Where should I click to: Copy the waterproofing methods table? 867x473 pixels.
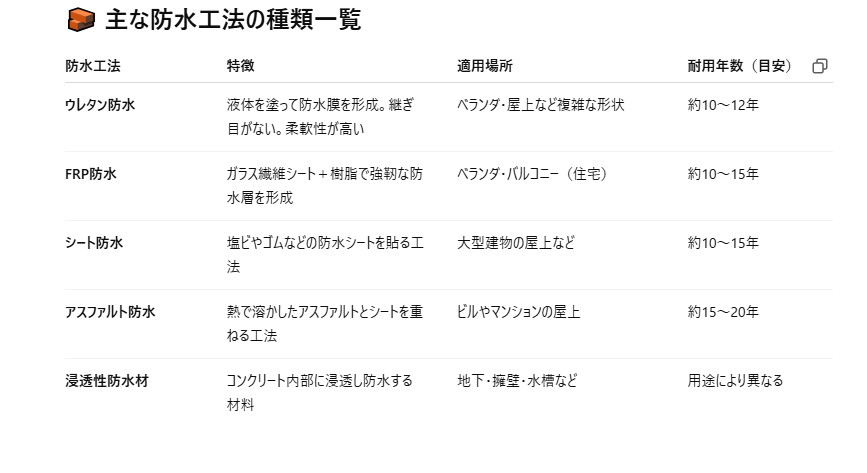819,66
